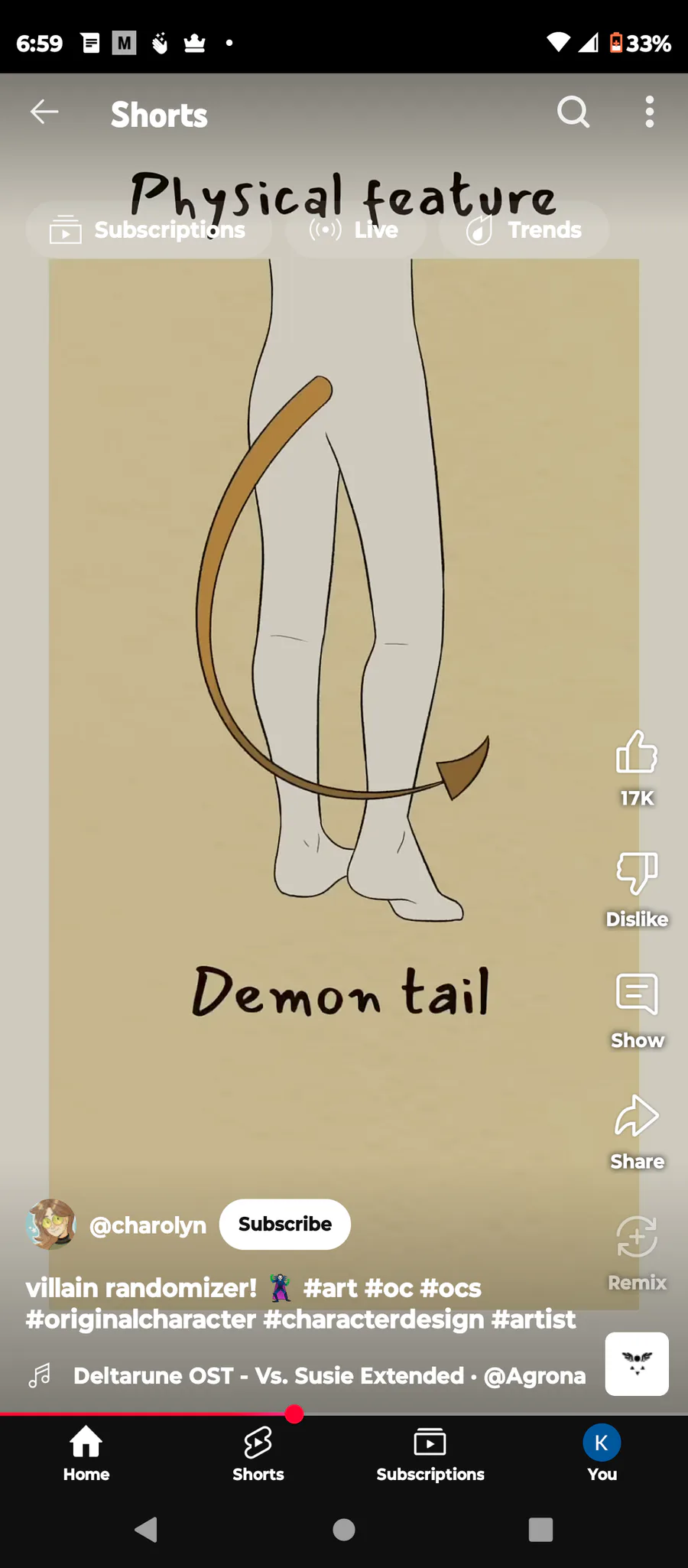This screenshot has width=688, height=1568.
Task: Remix this Short
Action: click(637, 1238)
